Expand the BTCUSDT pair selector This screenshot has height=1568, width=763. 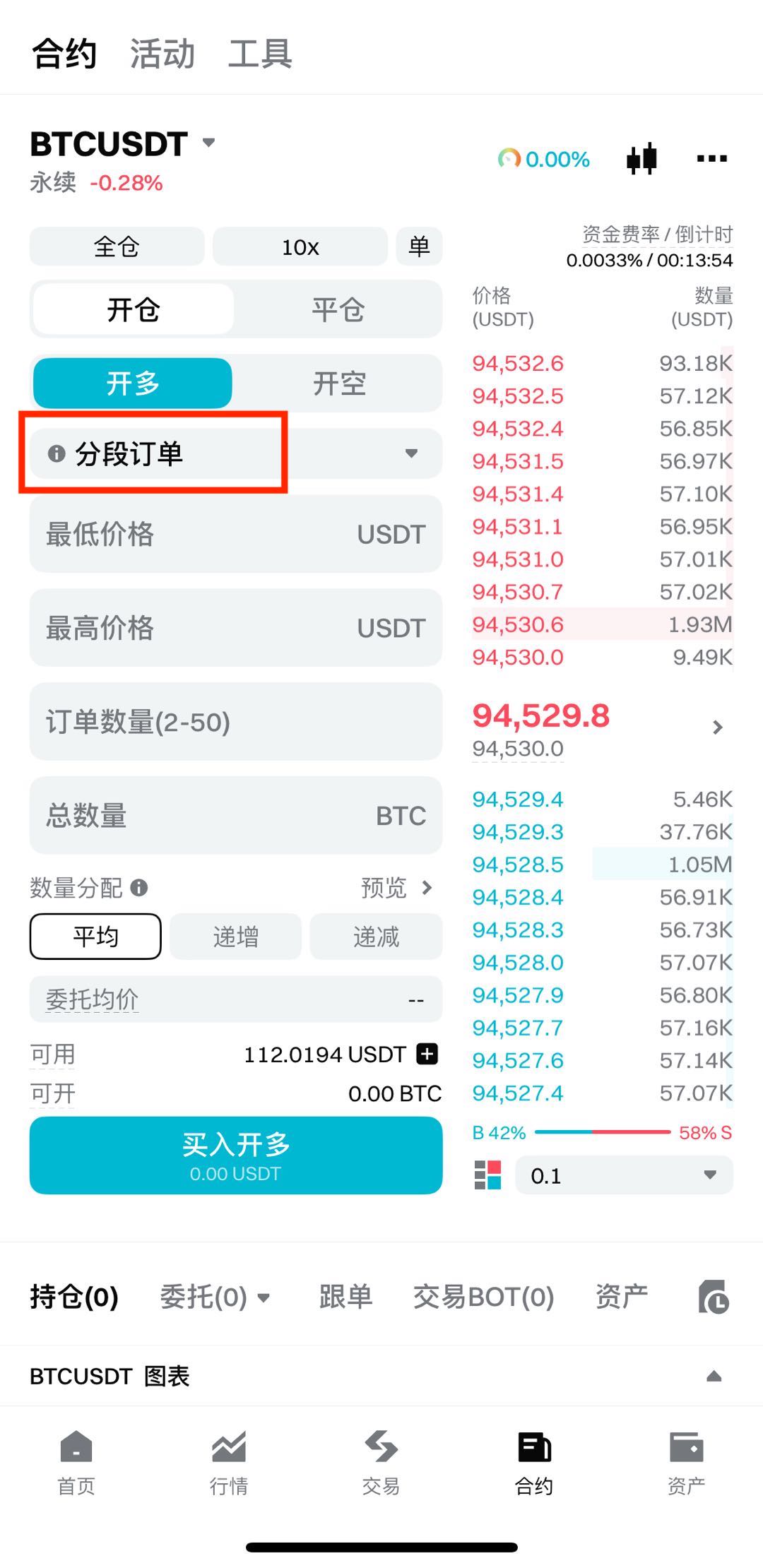click(x=208, y=143)
